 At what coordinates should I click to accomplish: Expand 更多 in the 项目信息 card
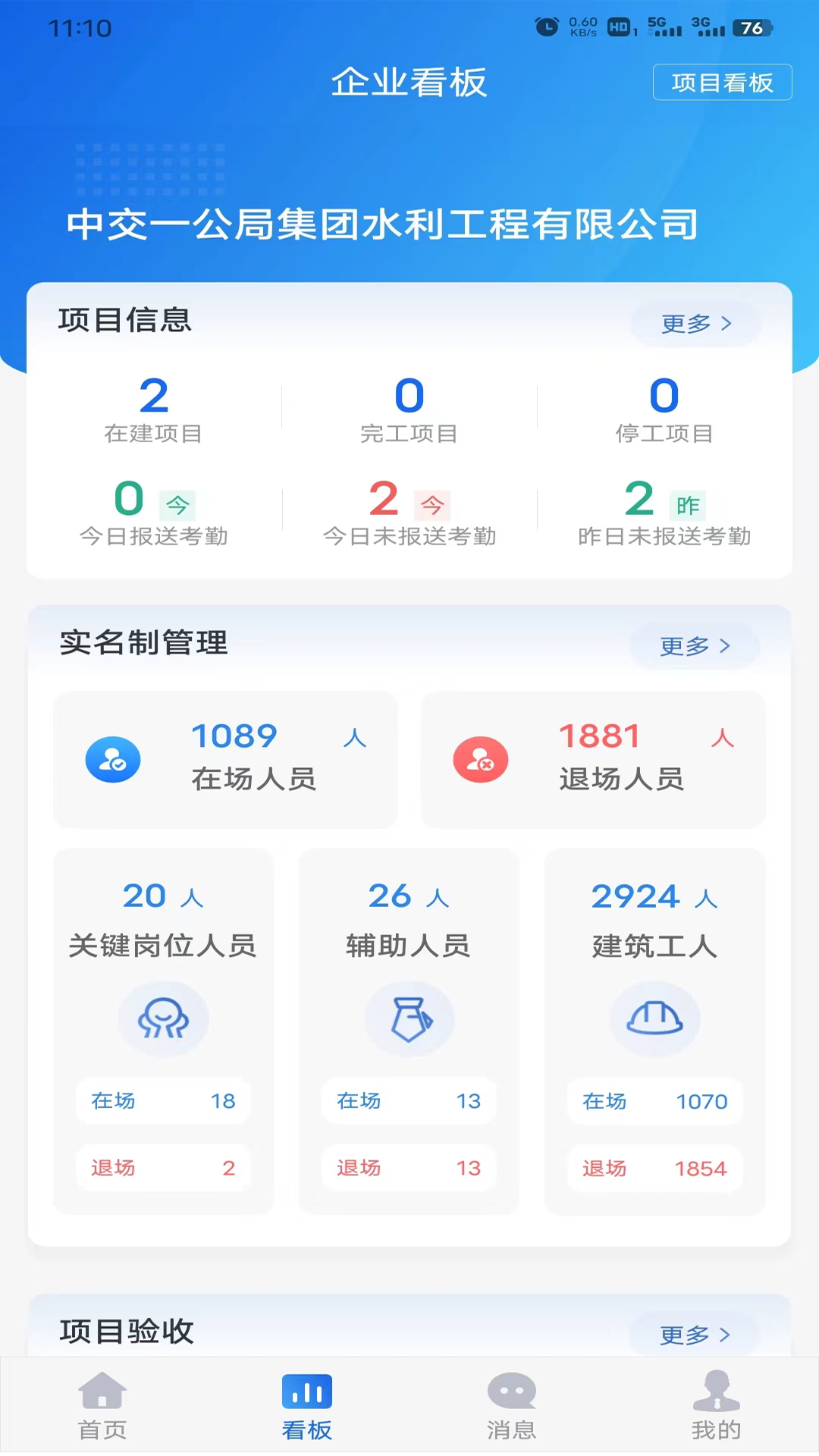point(695,323)
